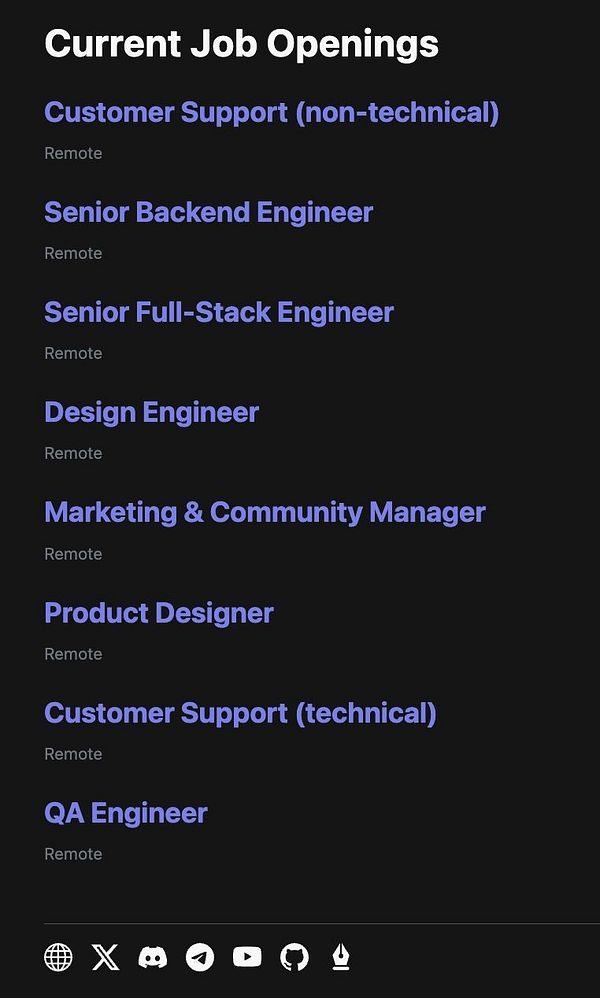Viewport: 600px width, 998px height.
Task: Open the X (Twitter) profile icon
Action: tap(105, 957)
